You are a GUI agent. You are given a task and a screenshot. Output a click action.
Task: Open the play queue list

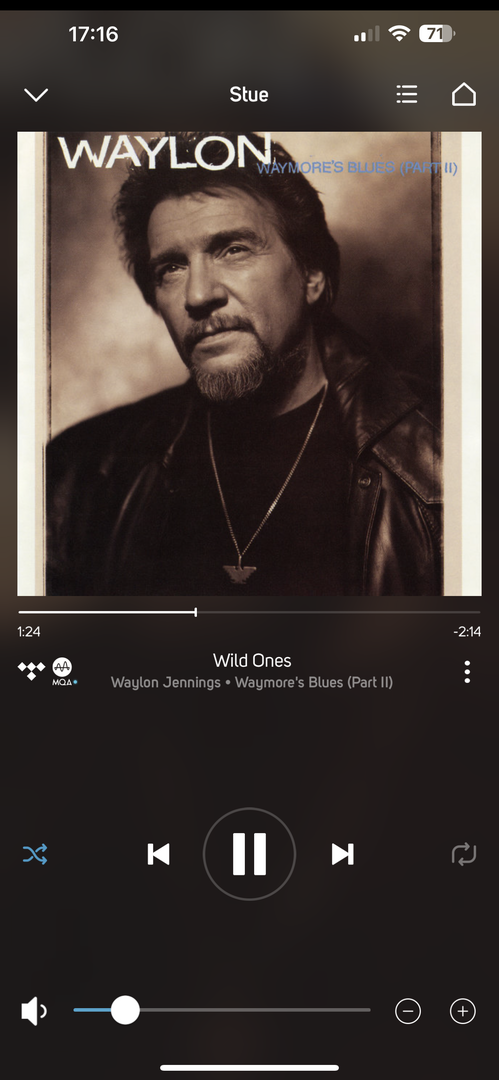point(407,94)
